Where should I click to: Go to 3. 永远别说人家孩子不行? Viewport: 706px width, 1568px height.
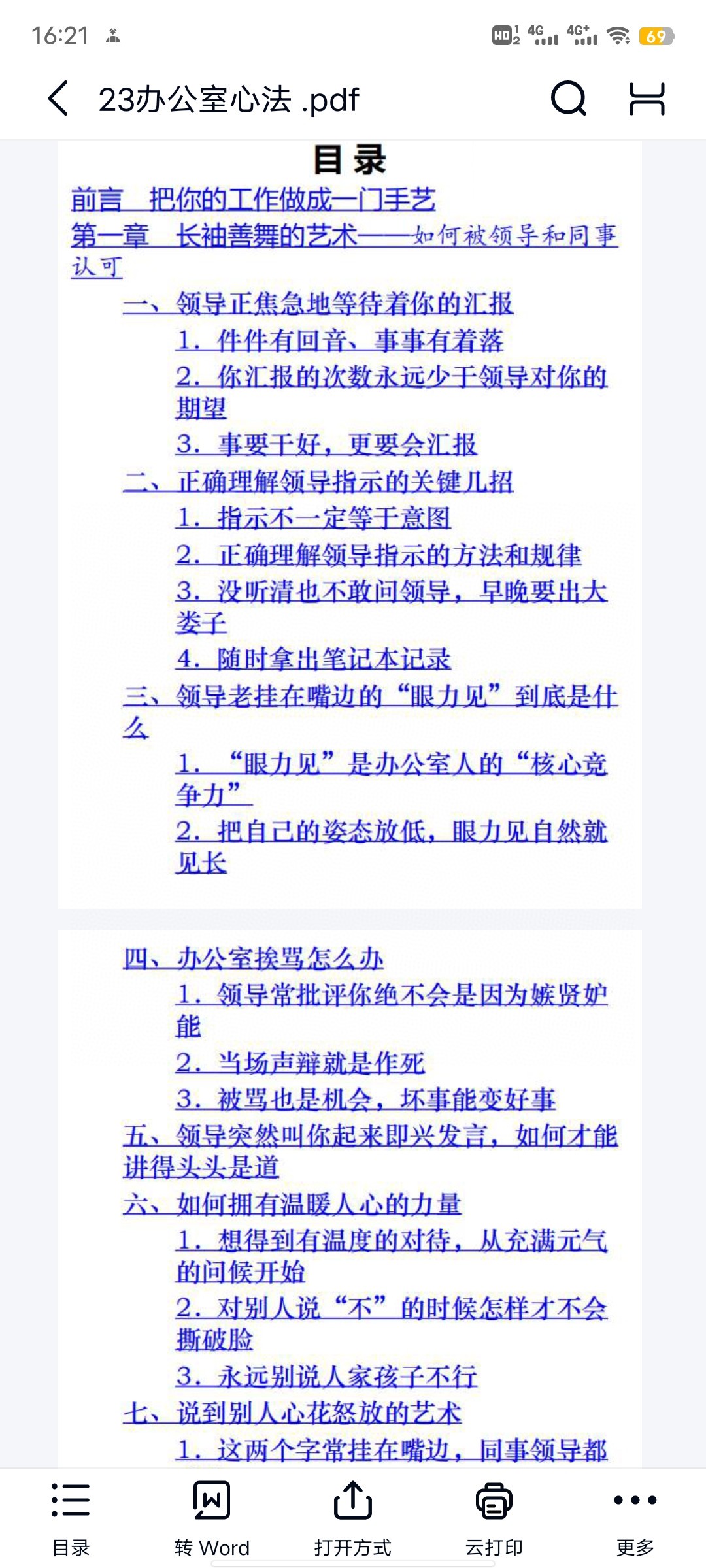tap(326, 1377)
